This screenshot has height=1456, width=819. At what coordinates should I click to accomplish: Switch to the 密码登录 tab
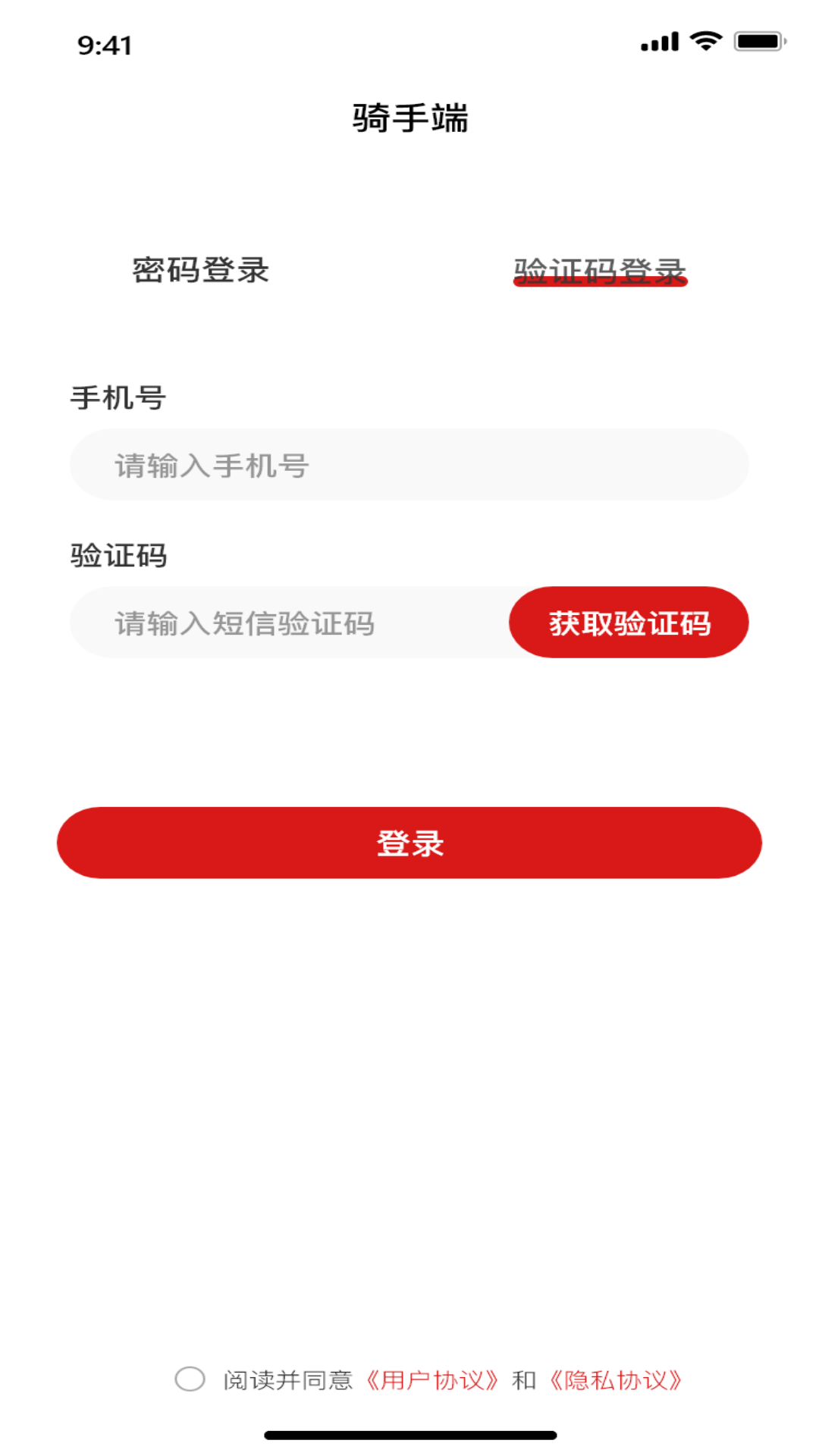(x=201, y=270)
